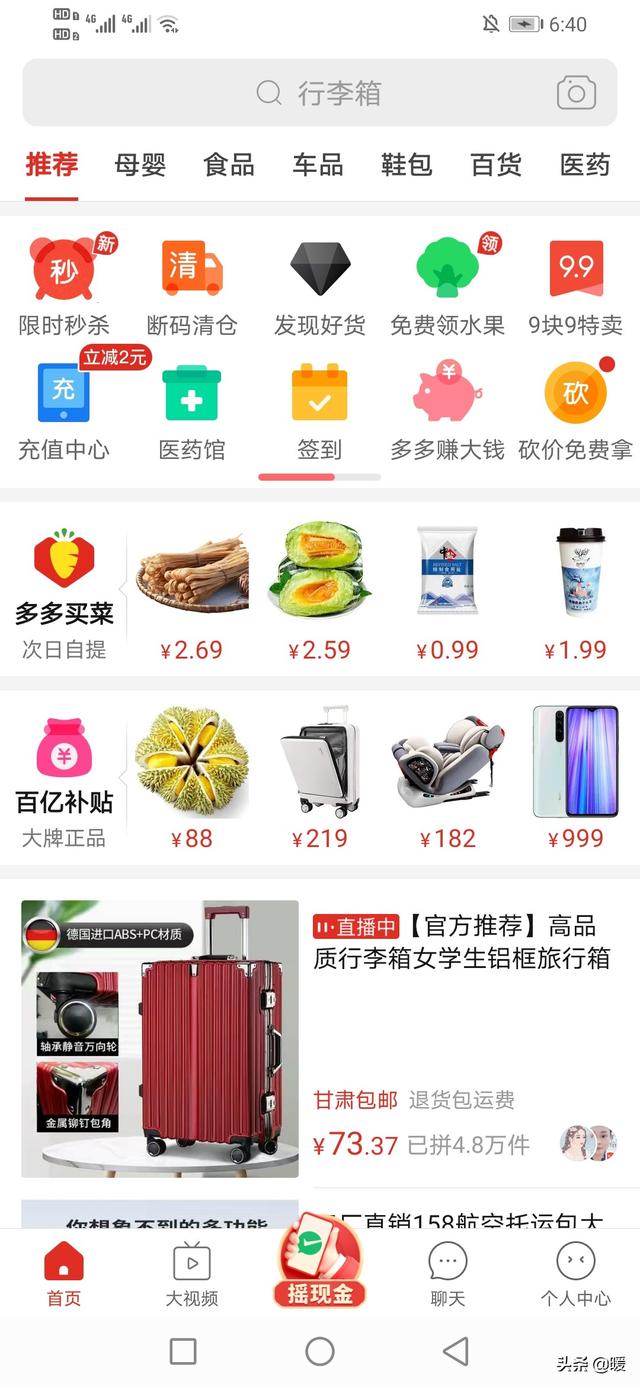Open the 多多买菜 grocery section
Screen dimensions: 640x1387
coord(64,594)
